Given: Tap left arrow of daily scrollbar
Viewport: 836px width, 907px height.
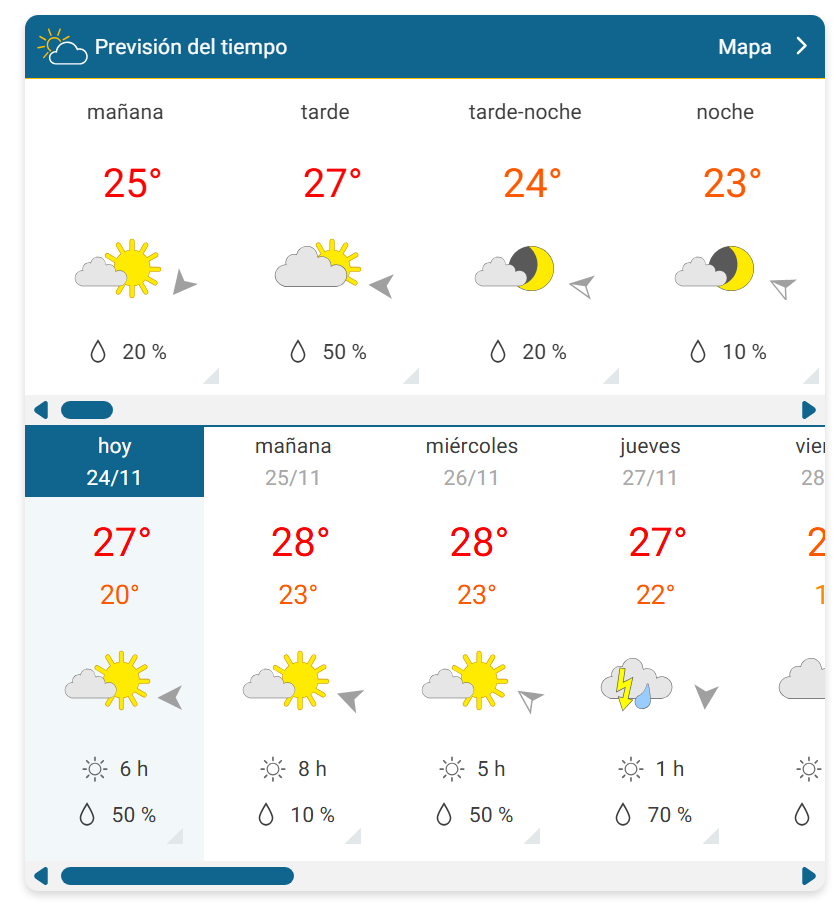Looking at the screenshot, I should click(41, 876).
